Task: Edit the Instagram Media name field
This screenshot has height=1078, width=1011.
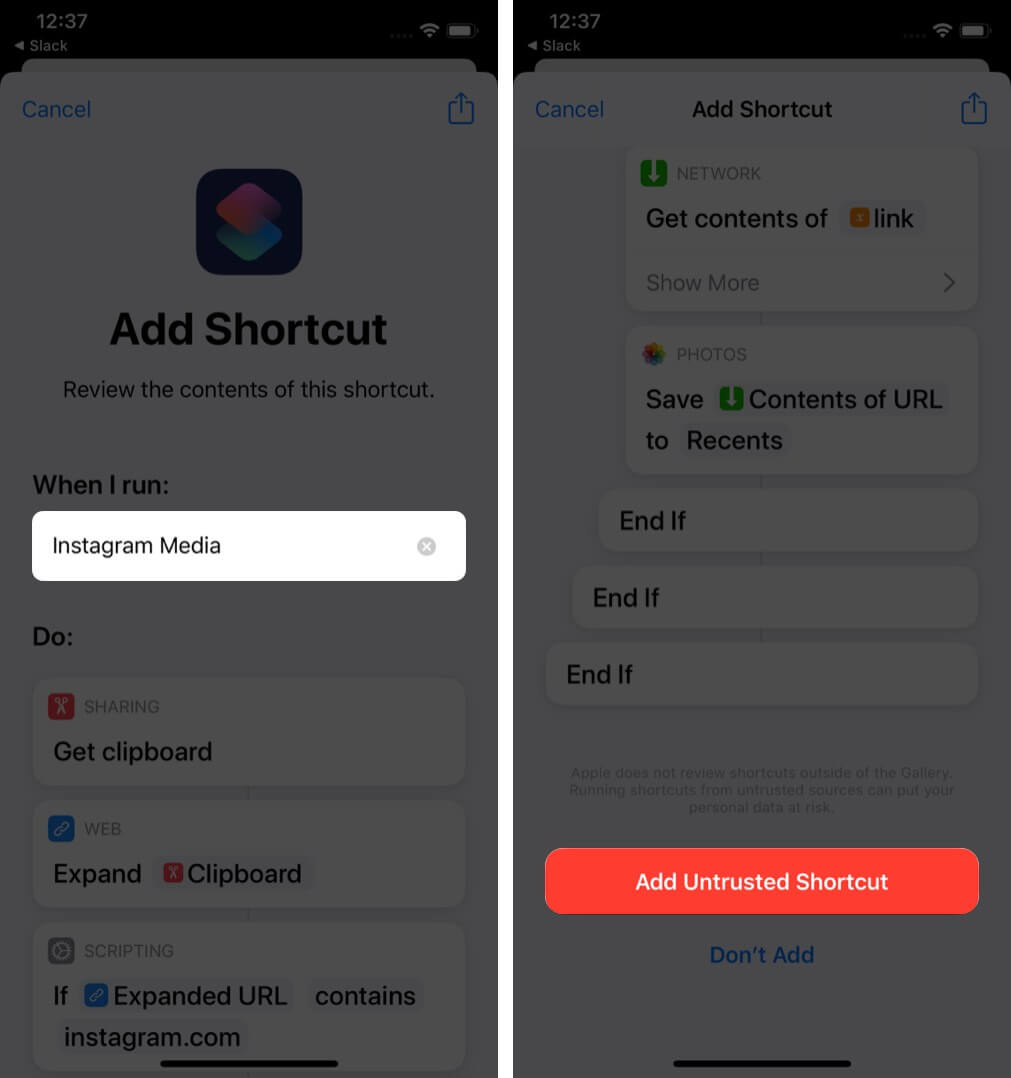Action: [220, 546]
